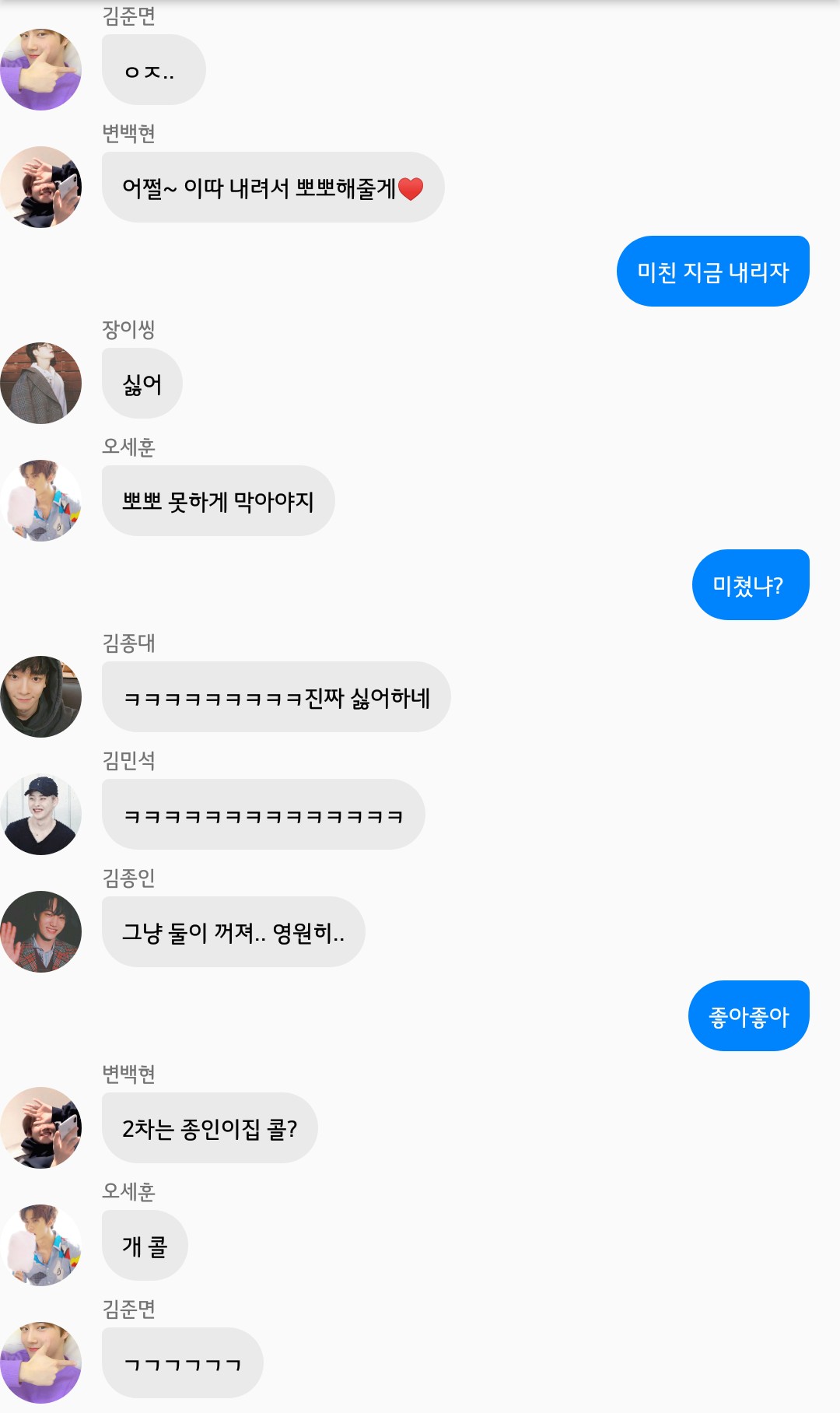
Task: Tap 김준면's avatar beside the ㄱㄱㄱㄱㄱㄱㄱ message
Action: coord(41,1363)
